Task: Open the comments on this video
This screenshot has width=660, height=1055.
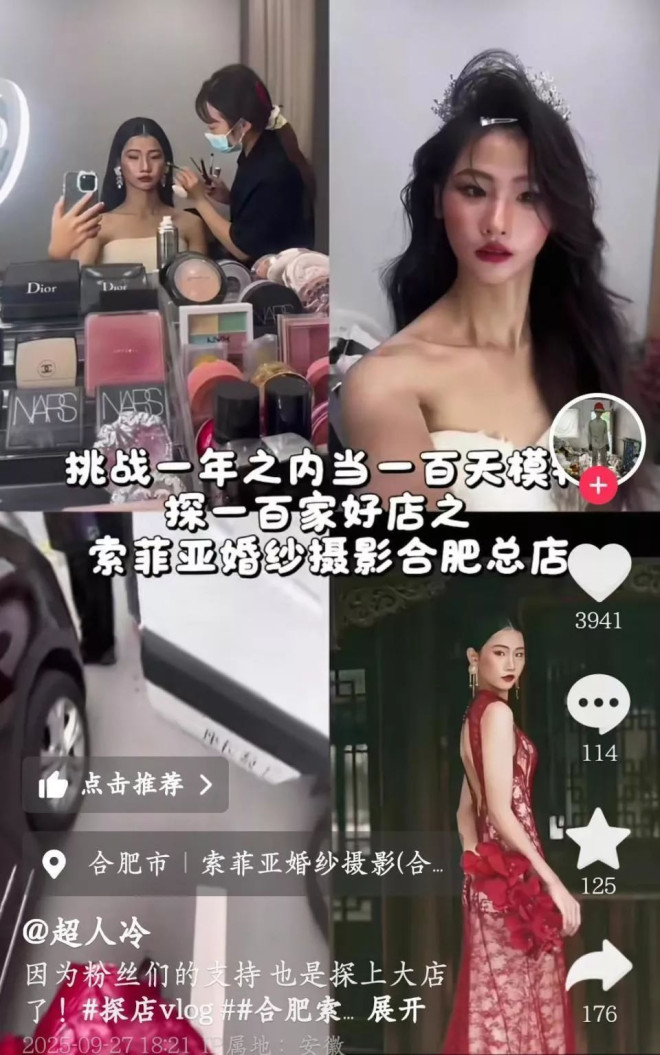Action: 599,705
